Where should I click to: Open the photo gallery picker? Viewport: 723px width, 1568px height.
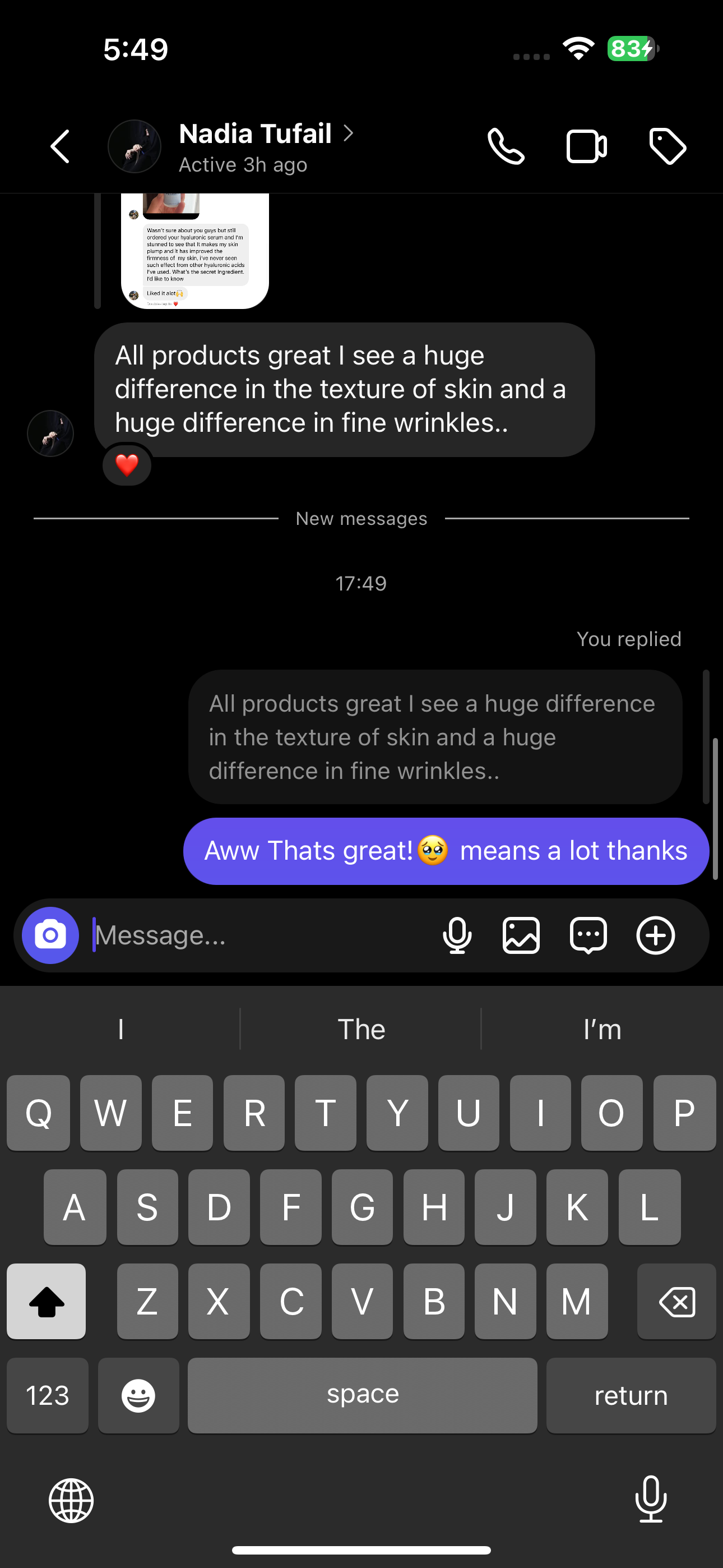521,935
